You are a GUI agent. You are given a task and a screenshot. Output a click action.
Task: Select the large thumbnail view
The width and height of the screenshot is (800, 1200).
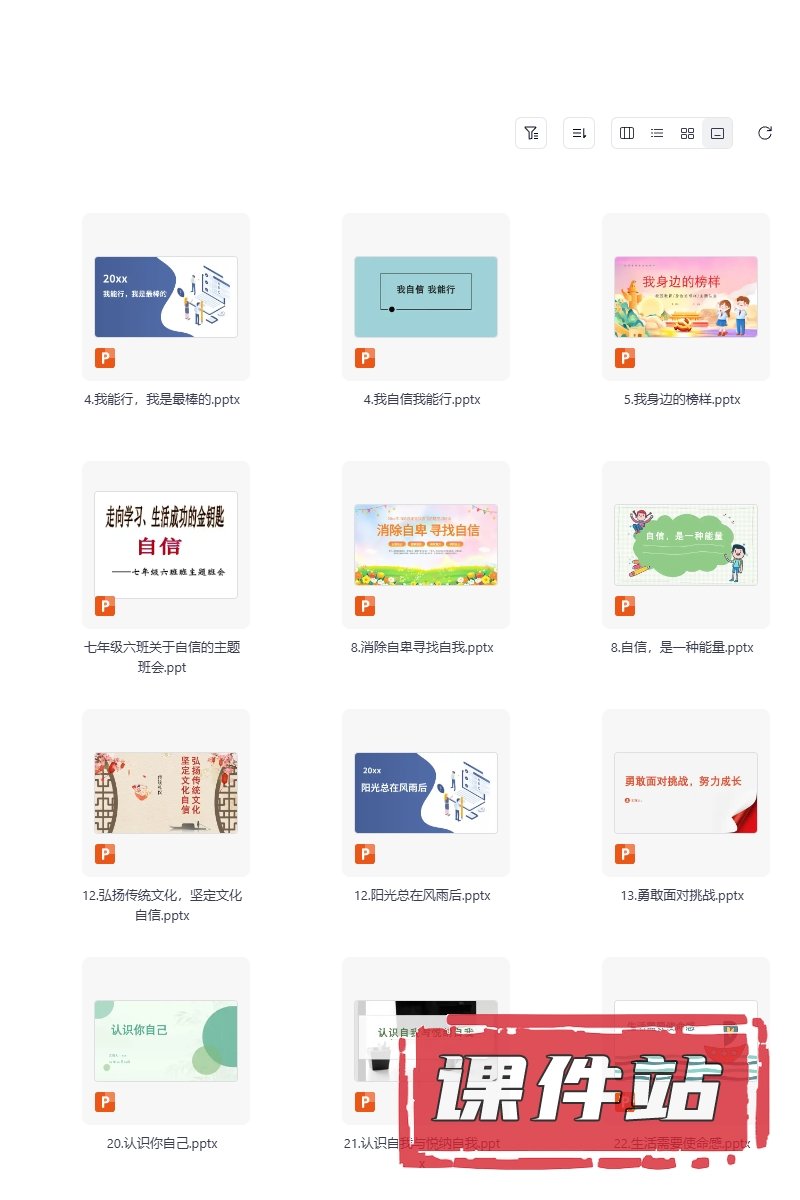pyautogui.click(x=717, y=133)
